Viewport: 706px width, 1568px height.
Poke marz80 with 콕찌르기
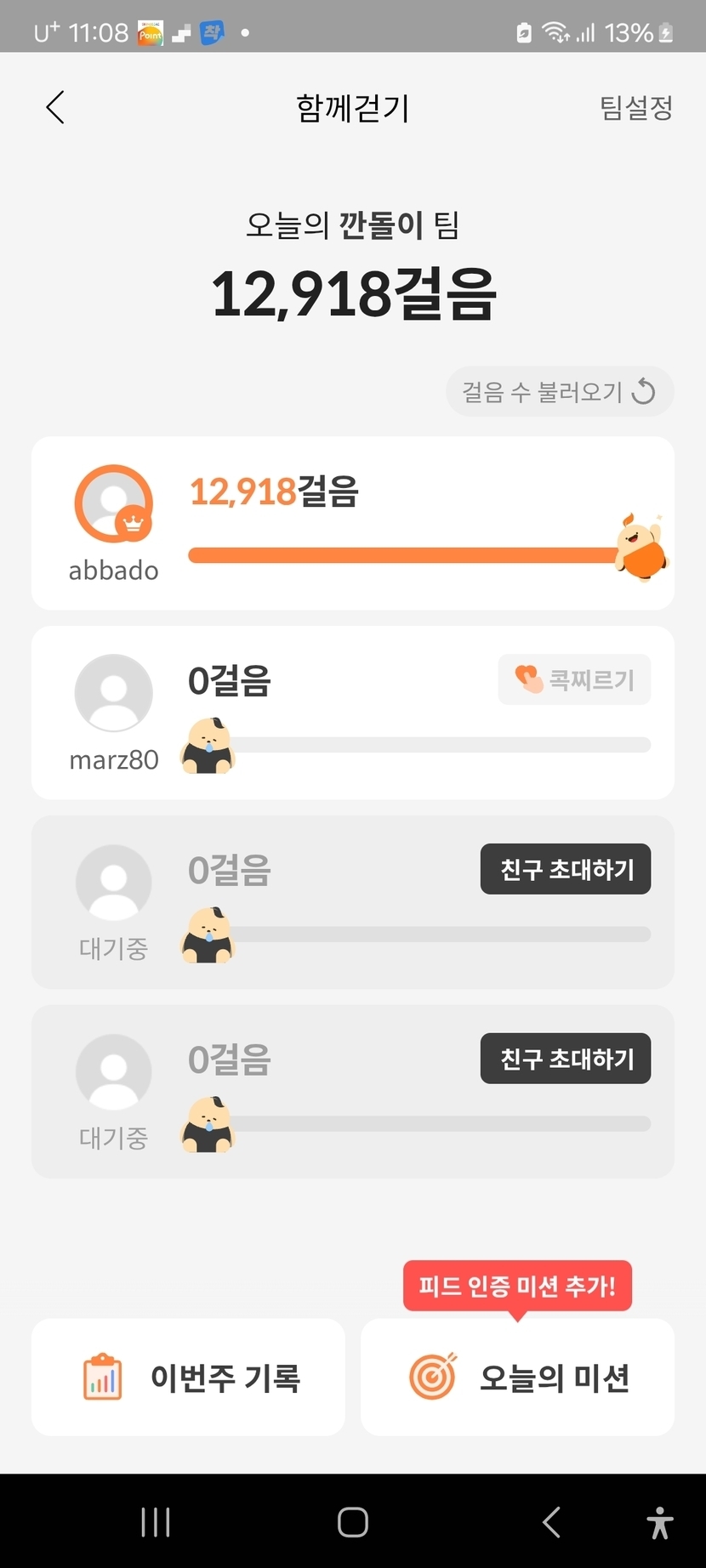[x=574, y=679]
